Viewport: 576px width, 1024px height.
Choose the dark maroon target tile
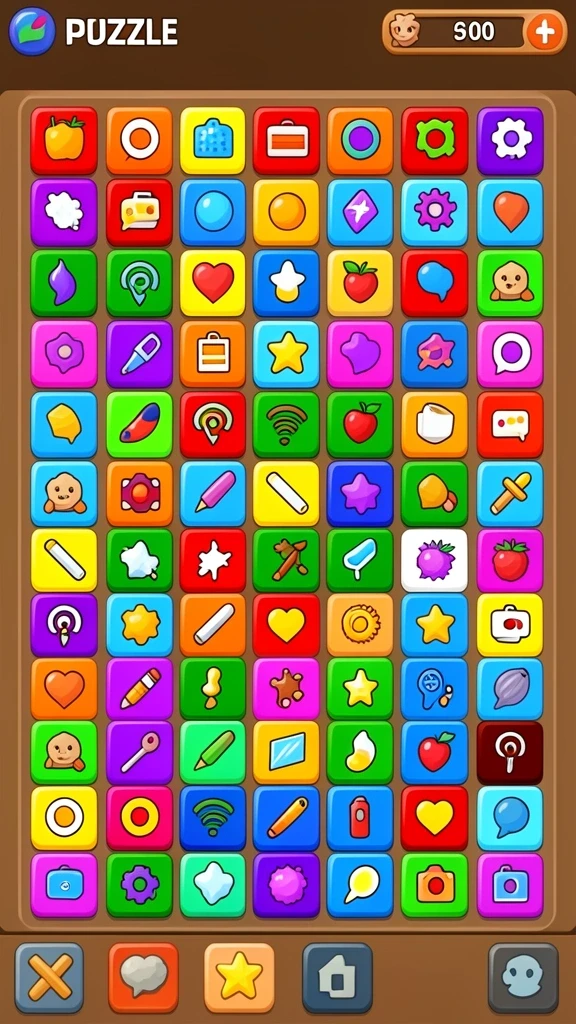510,752
